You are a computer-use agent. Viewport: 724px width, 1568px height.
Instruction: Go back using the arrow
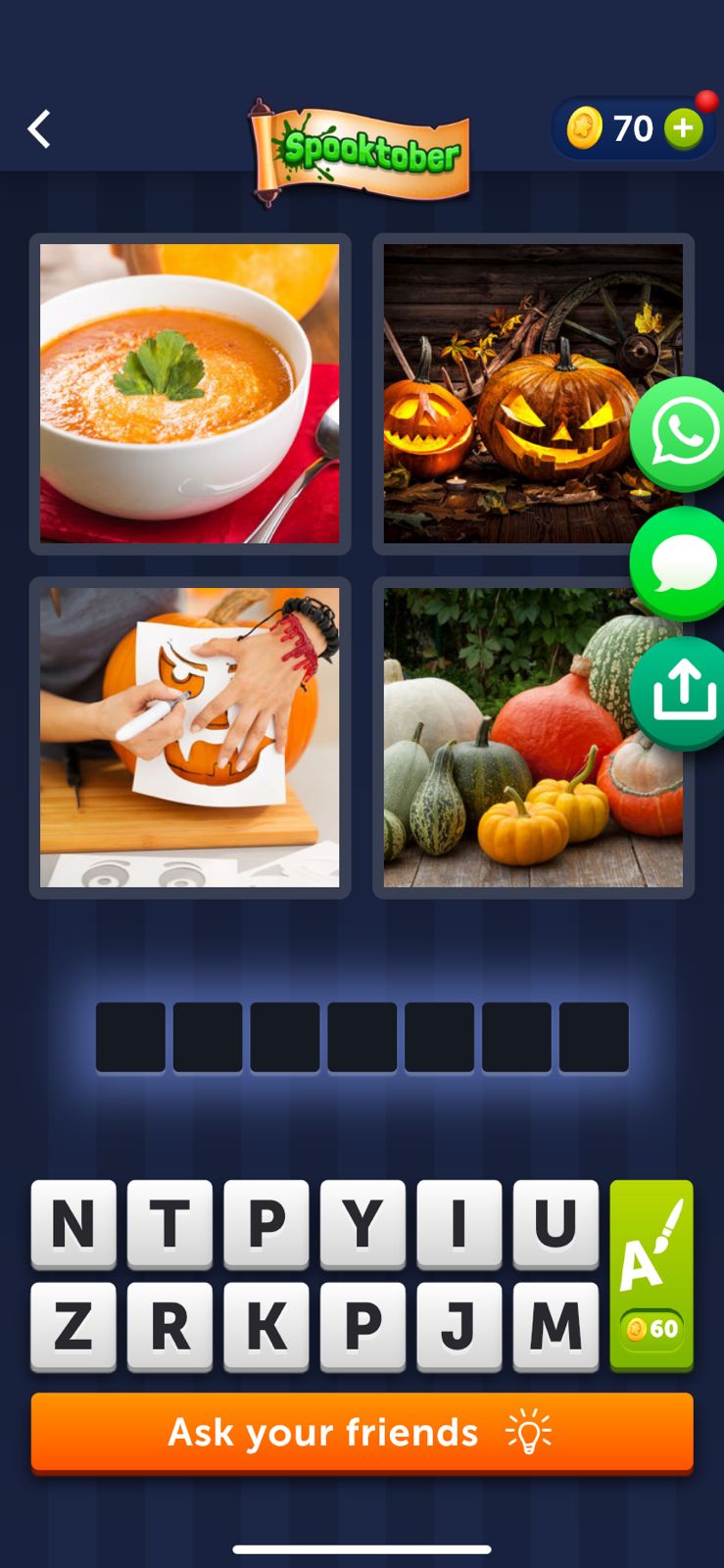pos(39,128)
